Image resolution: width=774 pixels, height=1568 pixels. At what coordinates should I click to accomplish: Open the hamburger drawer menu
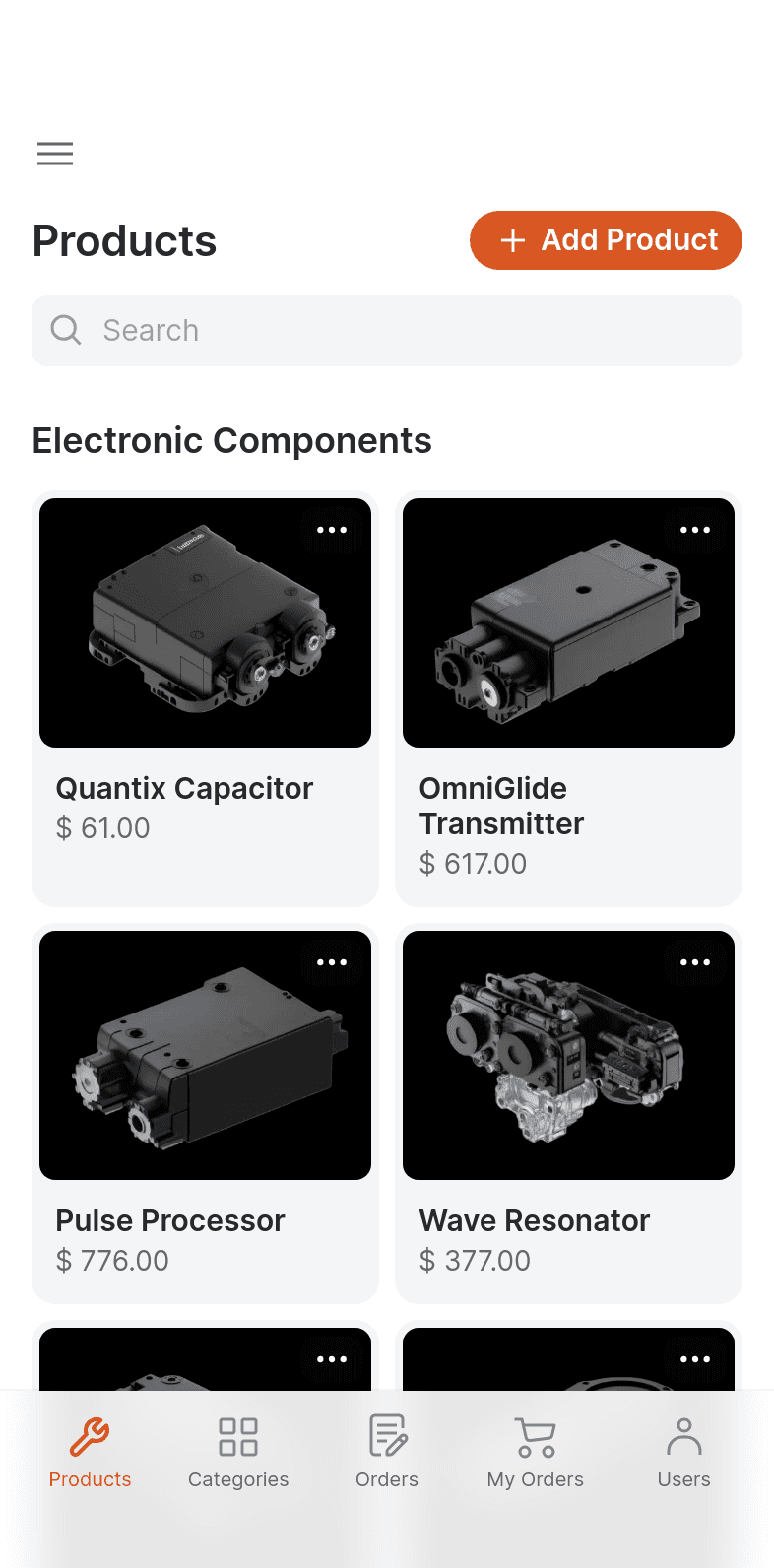(x=55, y=154)
